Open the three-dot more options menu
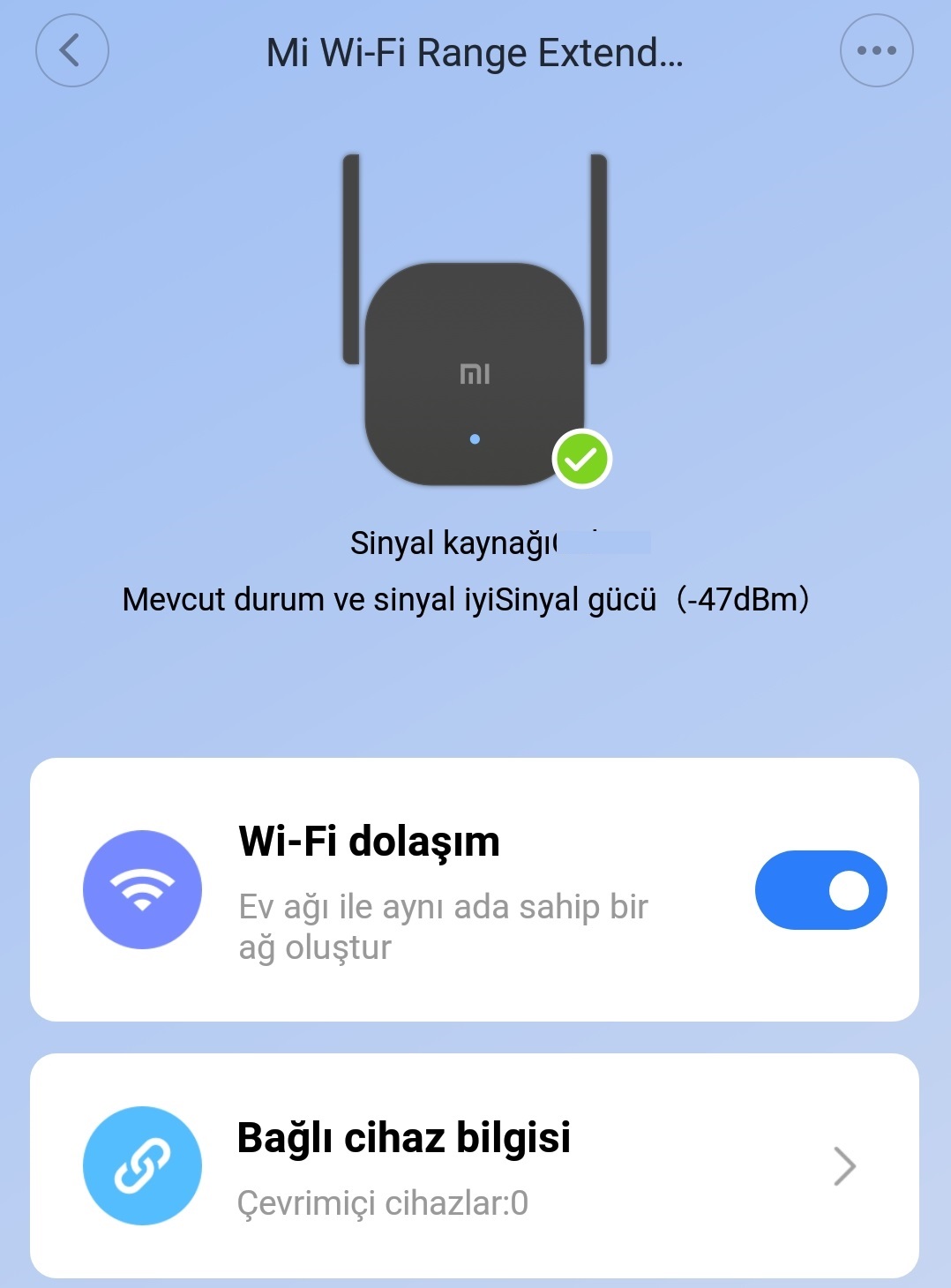Image resolution: width=951 pixels, height=1288 pixels. tap(876, 50)
